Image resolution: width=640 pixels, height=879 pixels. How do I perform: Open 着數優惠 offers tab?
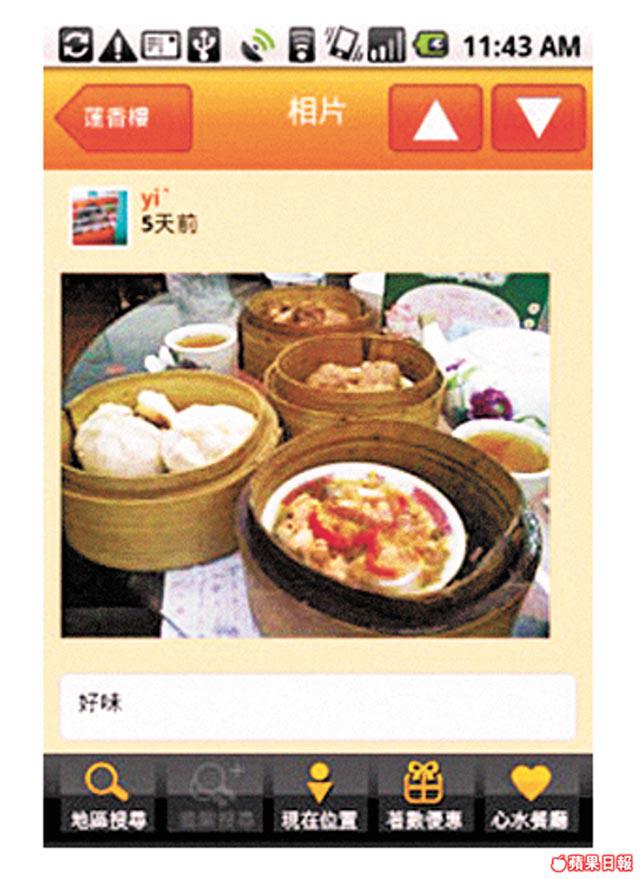(424, 798)
